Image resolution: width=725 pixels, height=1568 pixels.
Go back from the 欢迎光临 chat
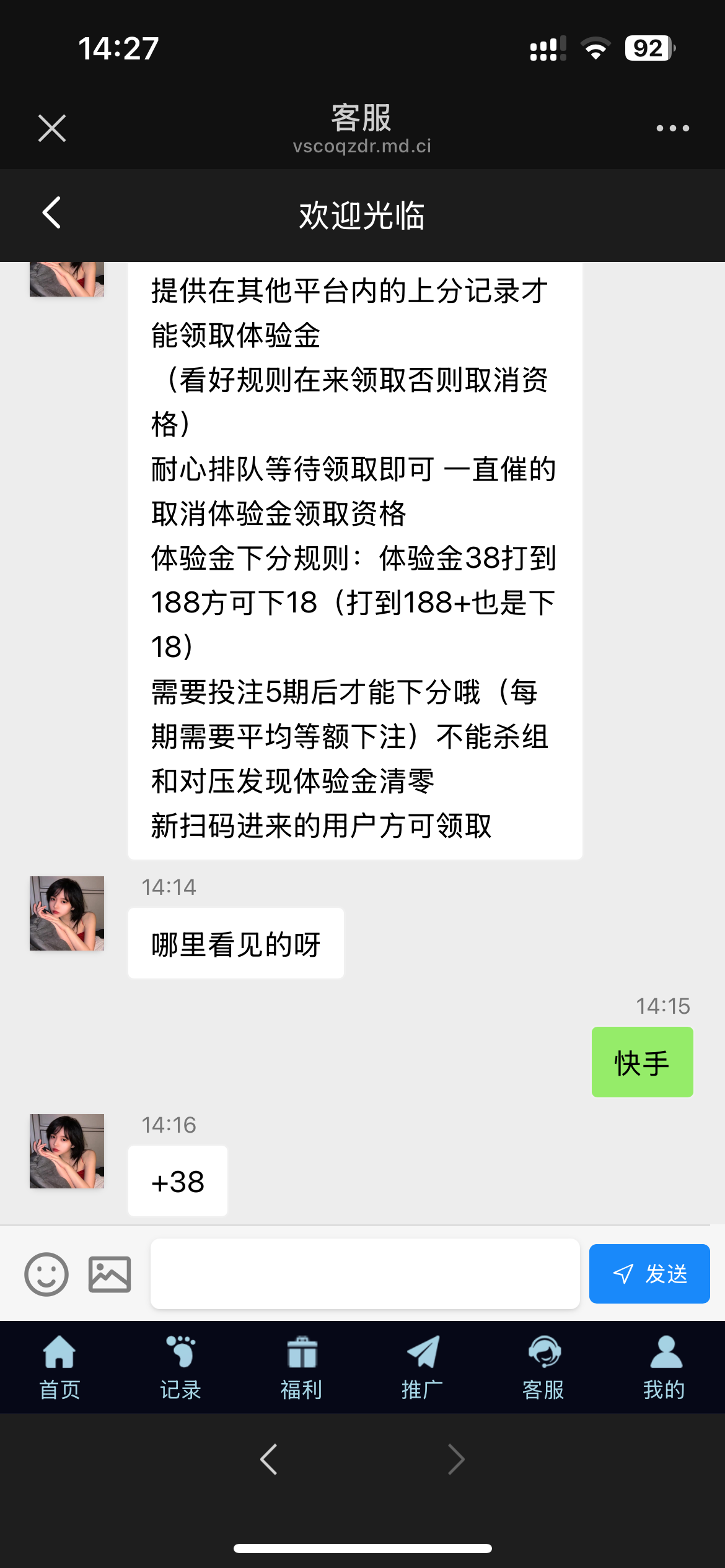click(x=52, y=213)
